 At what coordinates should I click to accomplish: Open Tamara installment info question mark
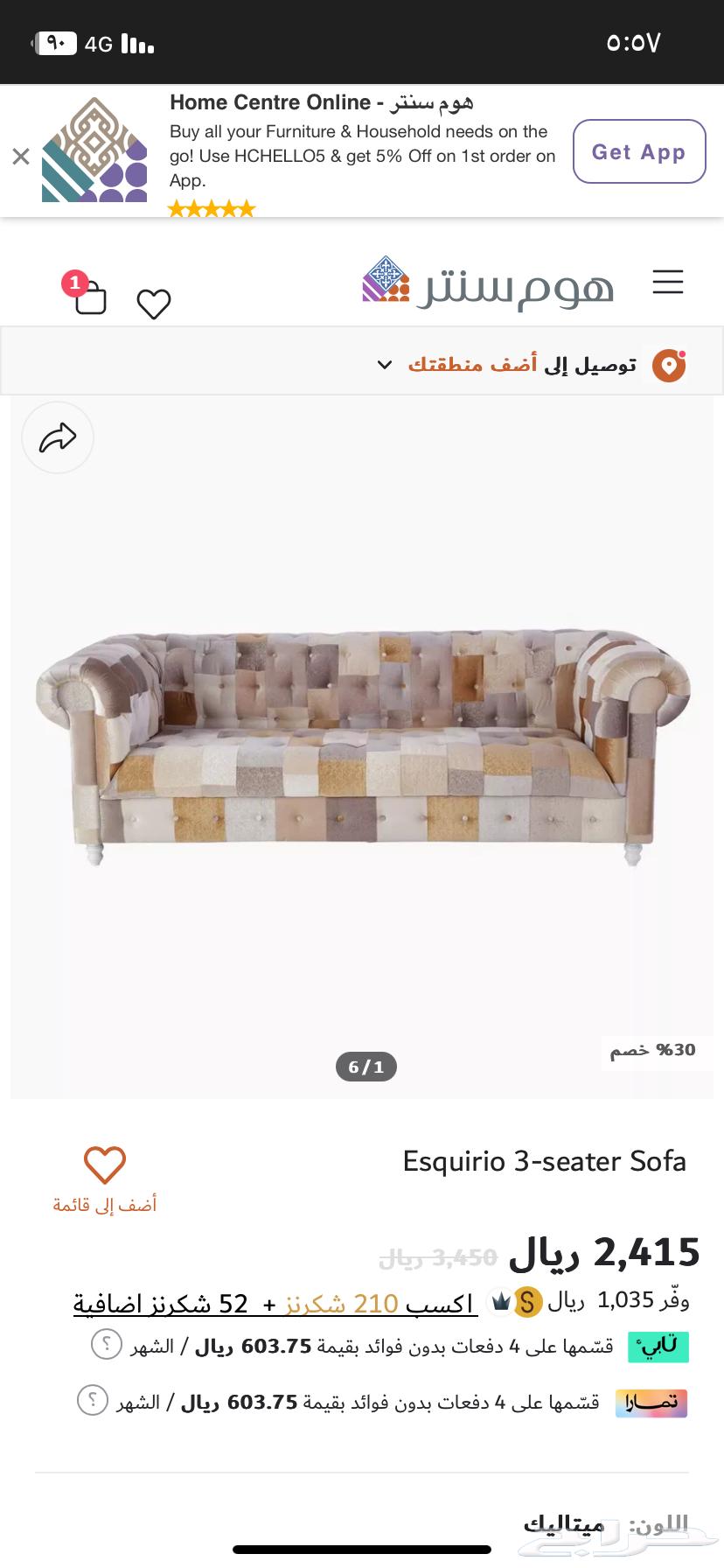93,1401
